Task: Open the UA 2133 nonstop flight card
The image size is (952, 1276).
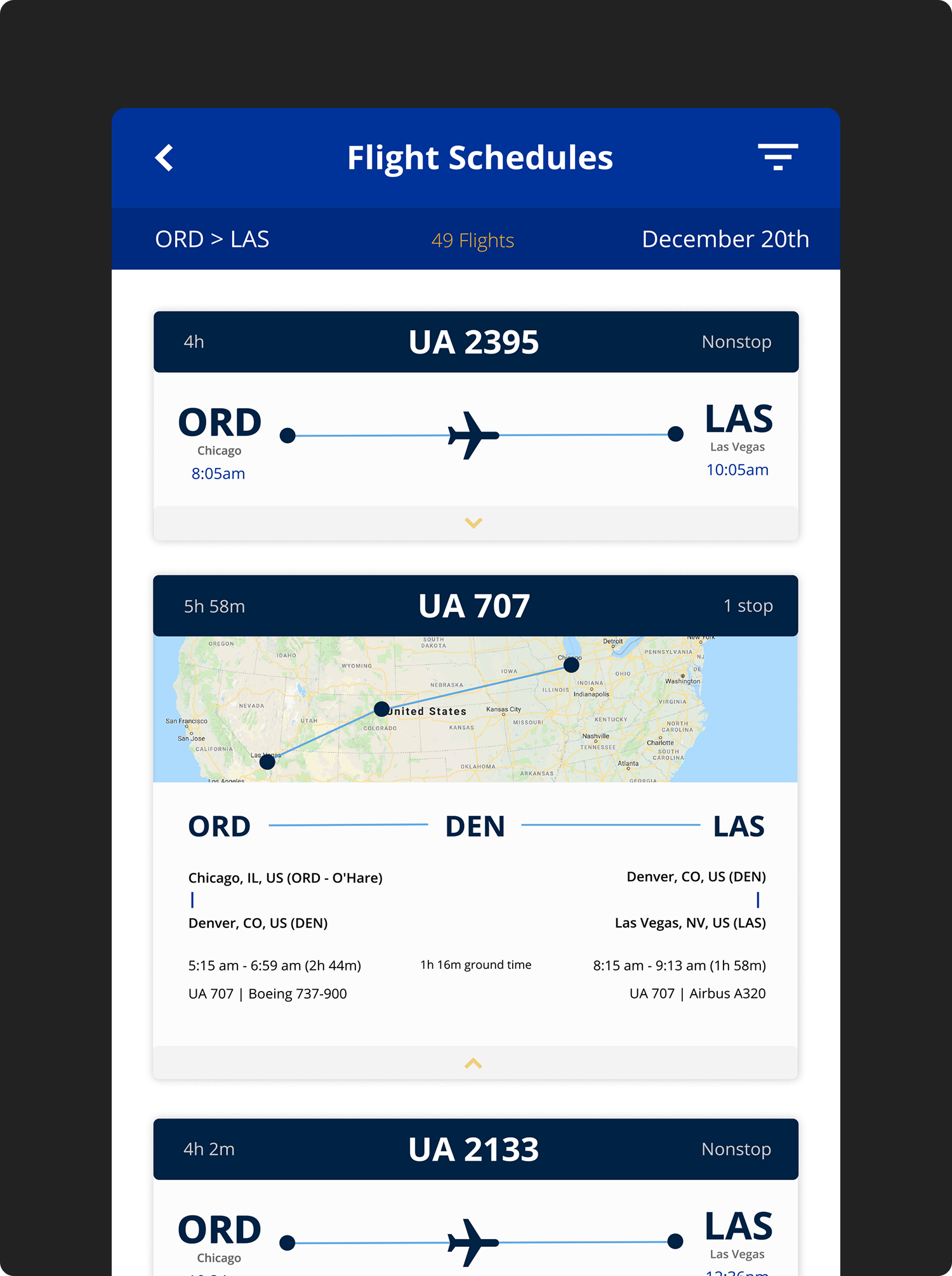Action: [475, 1149]
